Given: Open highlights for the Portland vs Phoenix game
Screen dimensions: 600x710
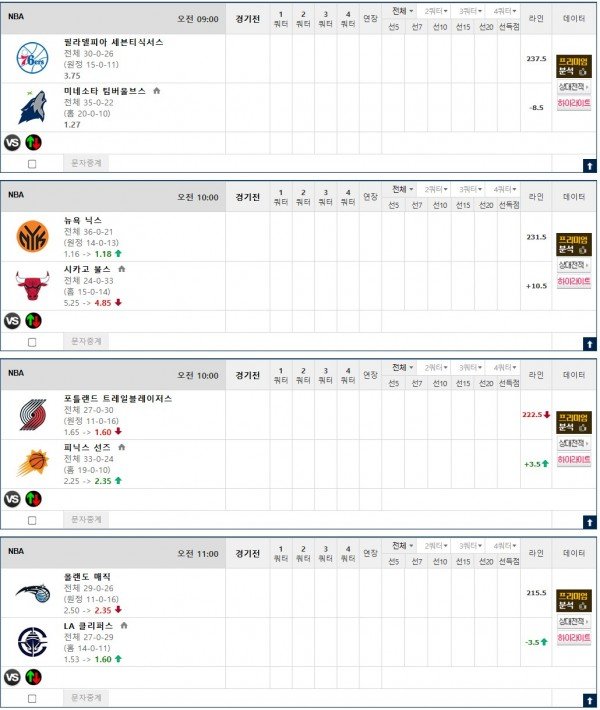Looking at the screenshot, I should [x=573, y=459].
